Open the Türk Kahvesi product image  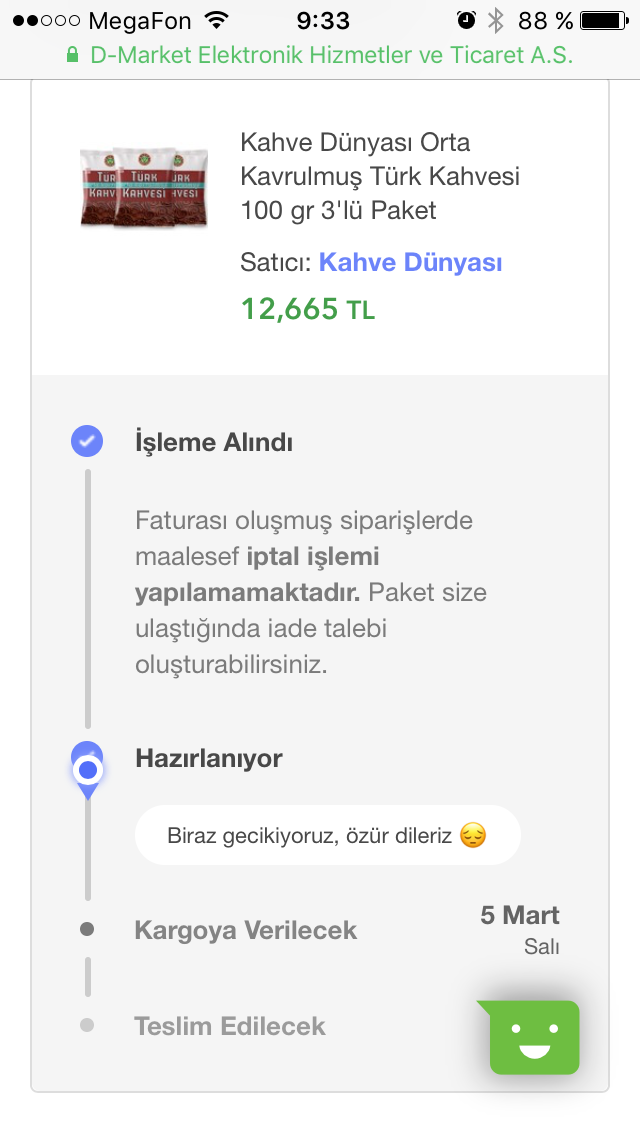(144, 188)
